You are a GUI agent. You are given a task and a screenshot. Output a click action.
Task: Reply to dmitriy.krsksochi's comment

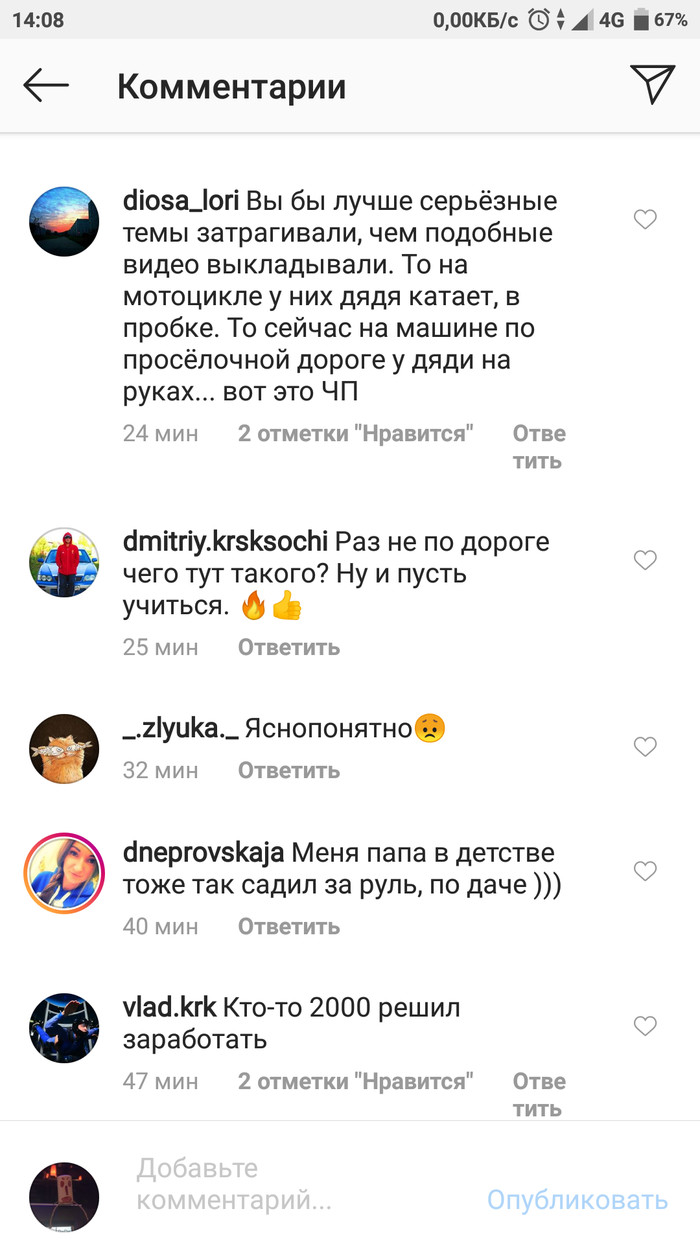coord(288,647)
